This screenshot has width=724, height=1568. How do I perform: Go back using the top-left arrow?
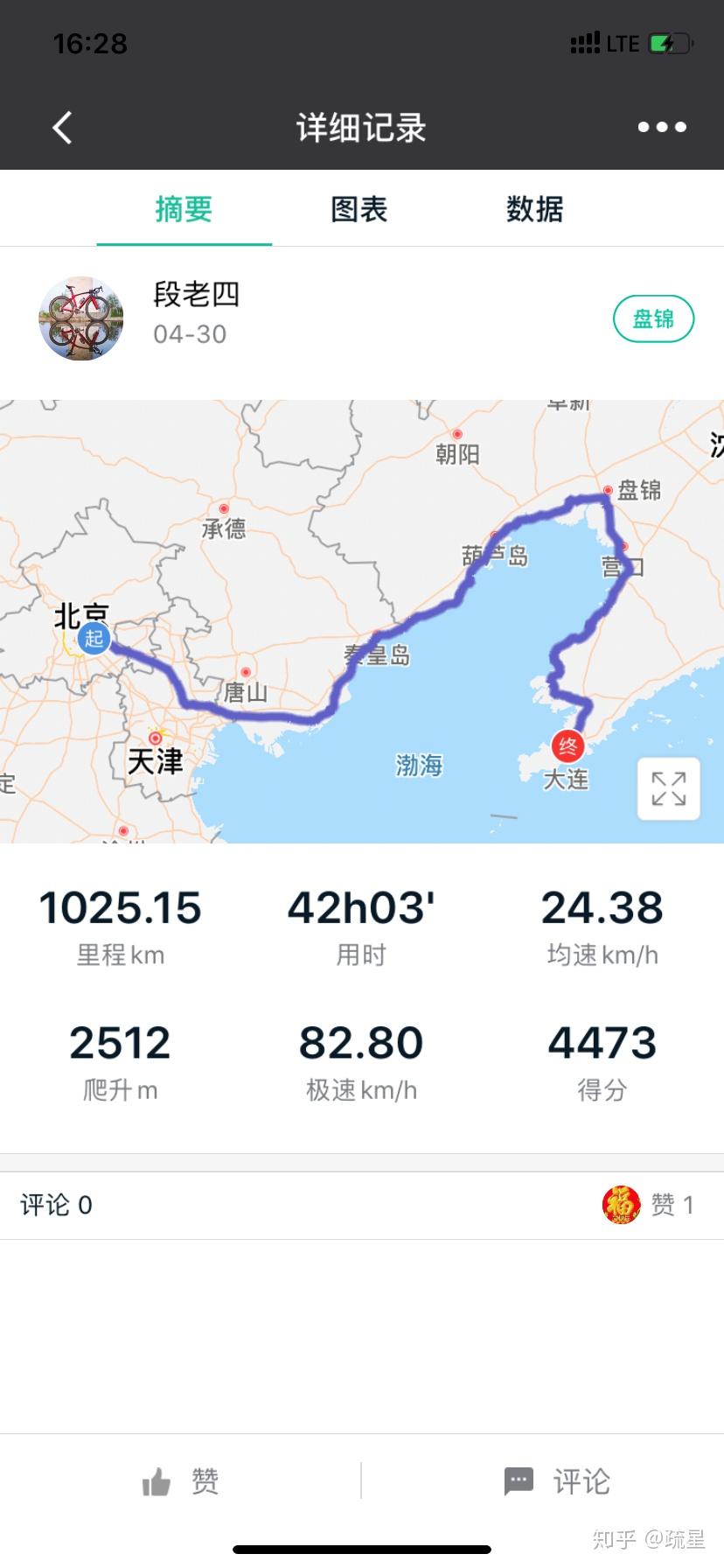[62, 128]
